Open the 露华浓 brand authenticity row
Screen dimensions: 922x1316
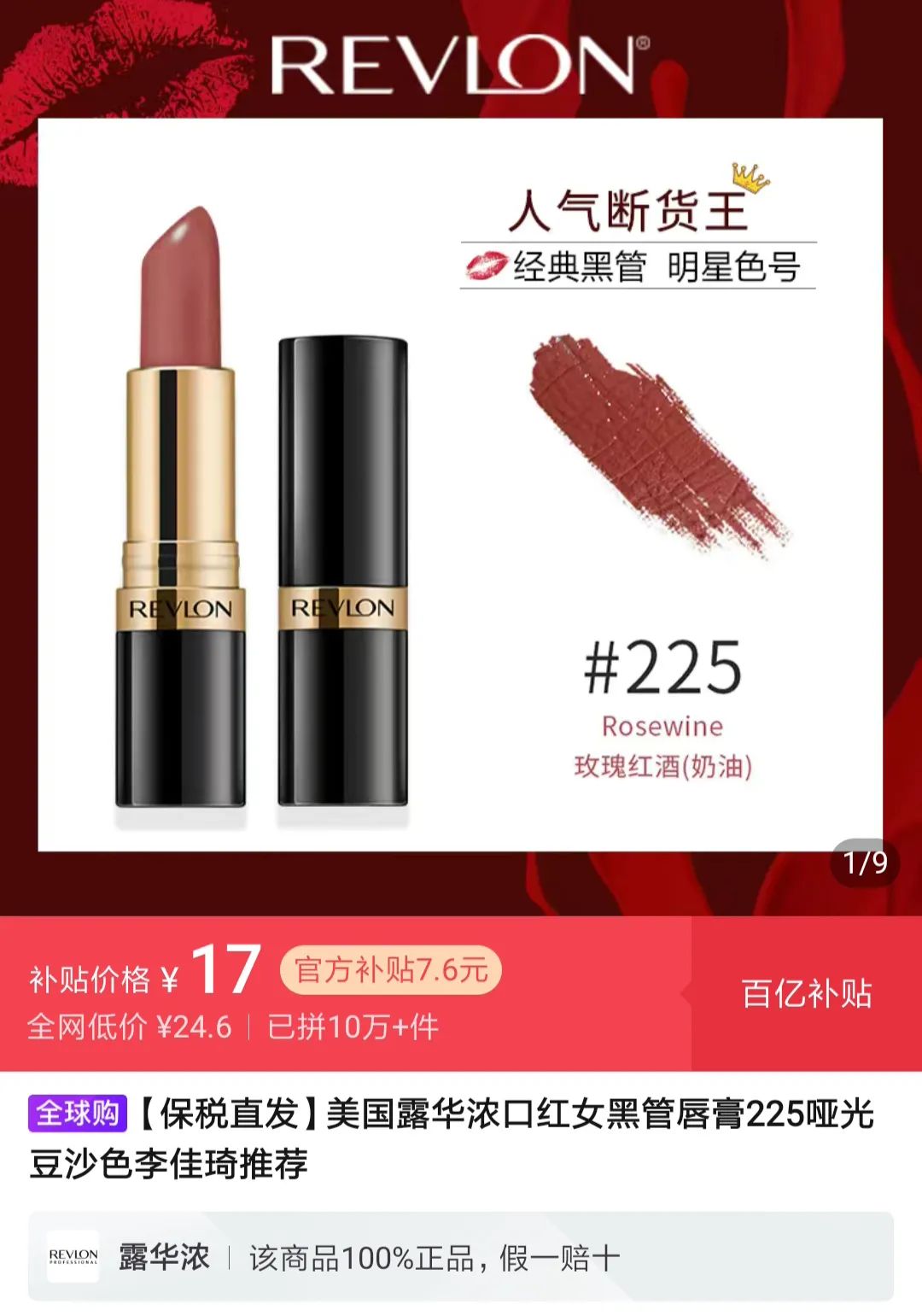pyautogui.click(x=460, y=1256)
